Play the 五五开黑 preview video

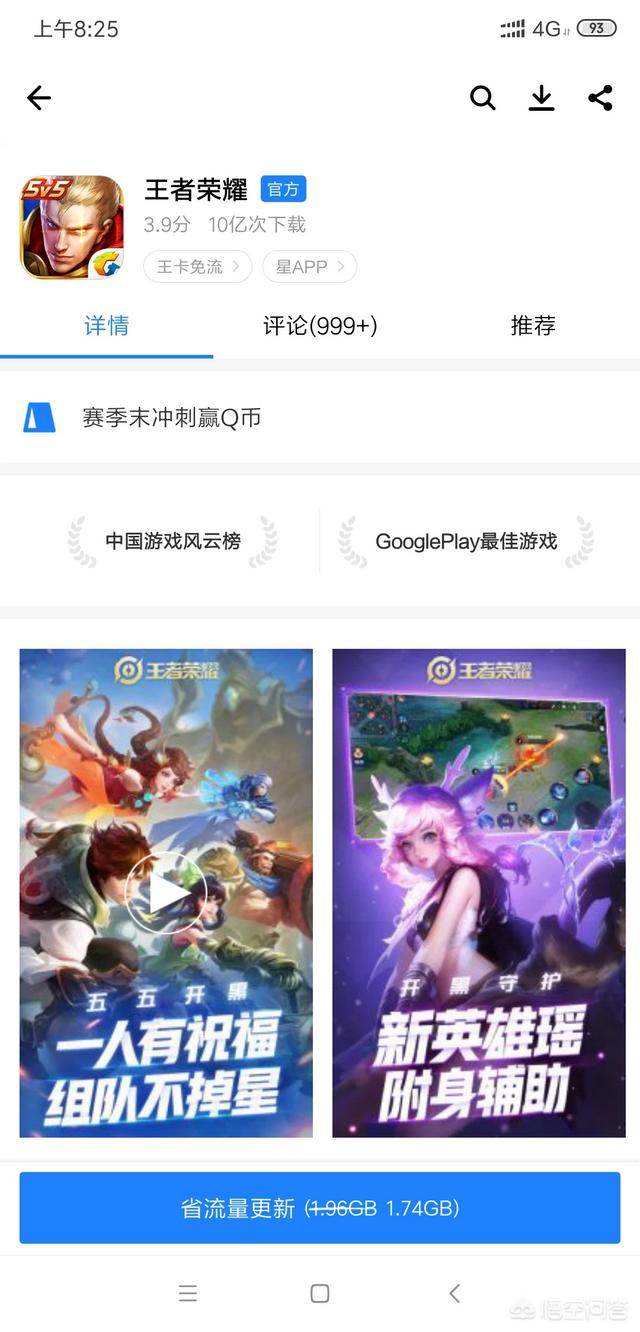click(166, 893)
